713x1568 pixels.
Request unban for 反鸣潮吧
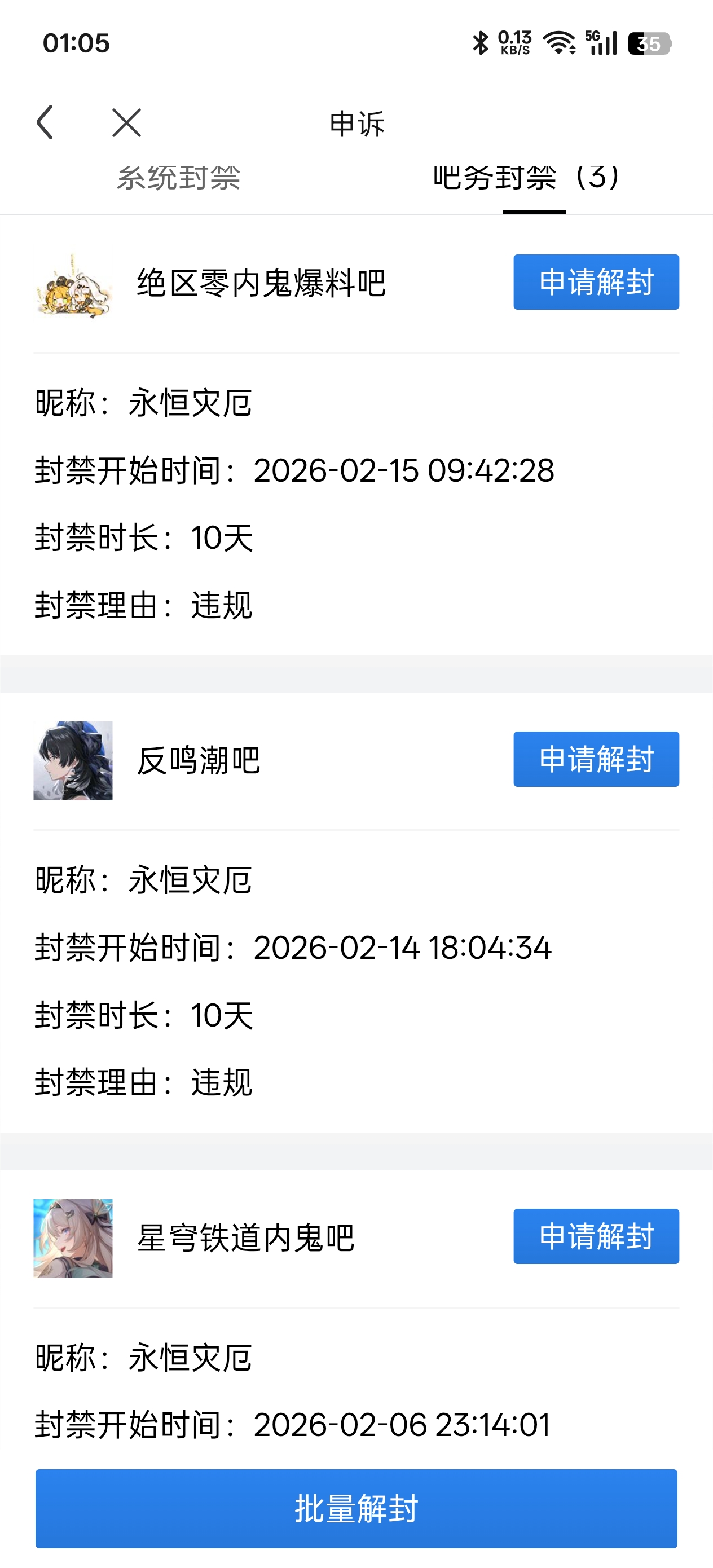coord(596,759)
